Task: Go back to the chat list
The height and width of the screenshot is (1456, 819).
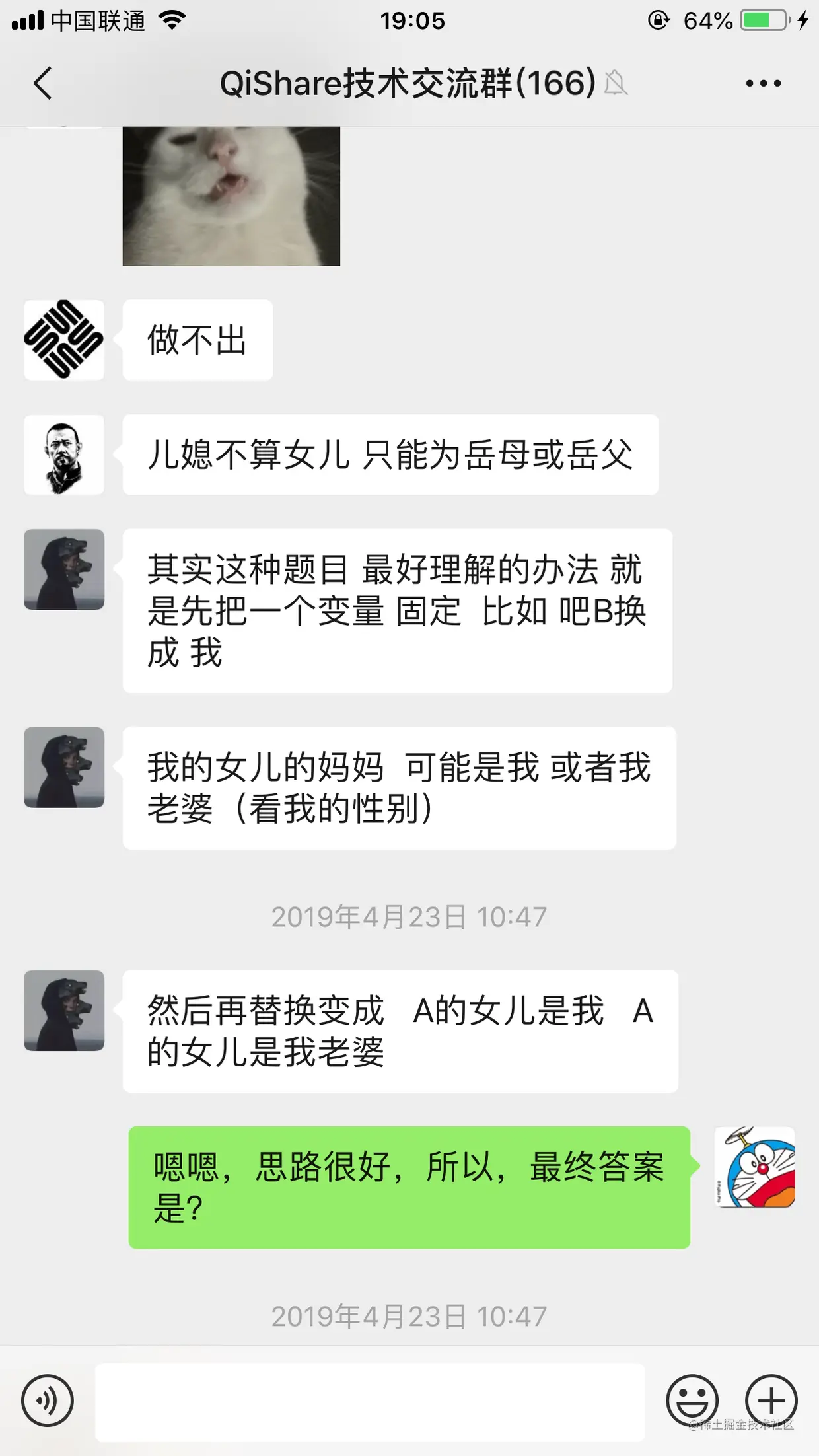Action: (x=43, y=84)
